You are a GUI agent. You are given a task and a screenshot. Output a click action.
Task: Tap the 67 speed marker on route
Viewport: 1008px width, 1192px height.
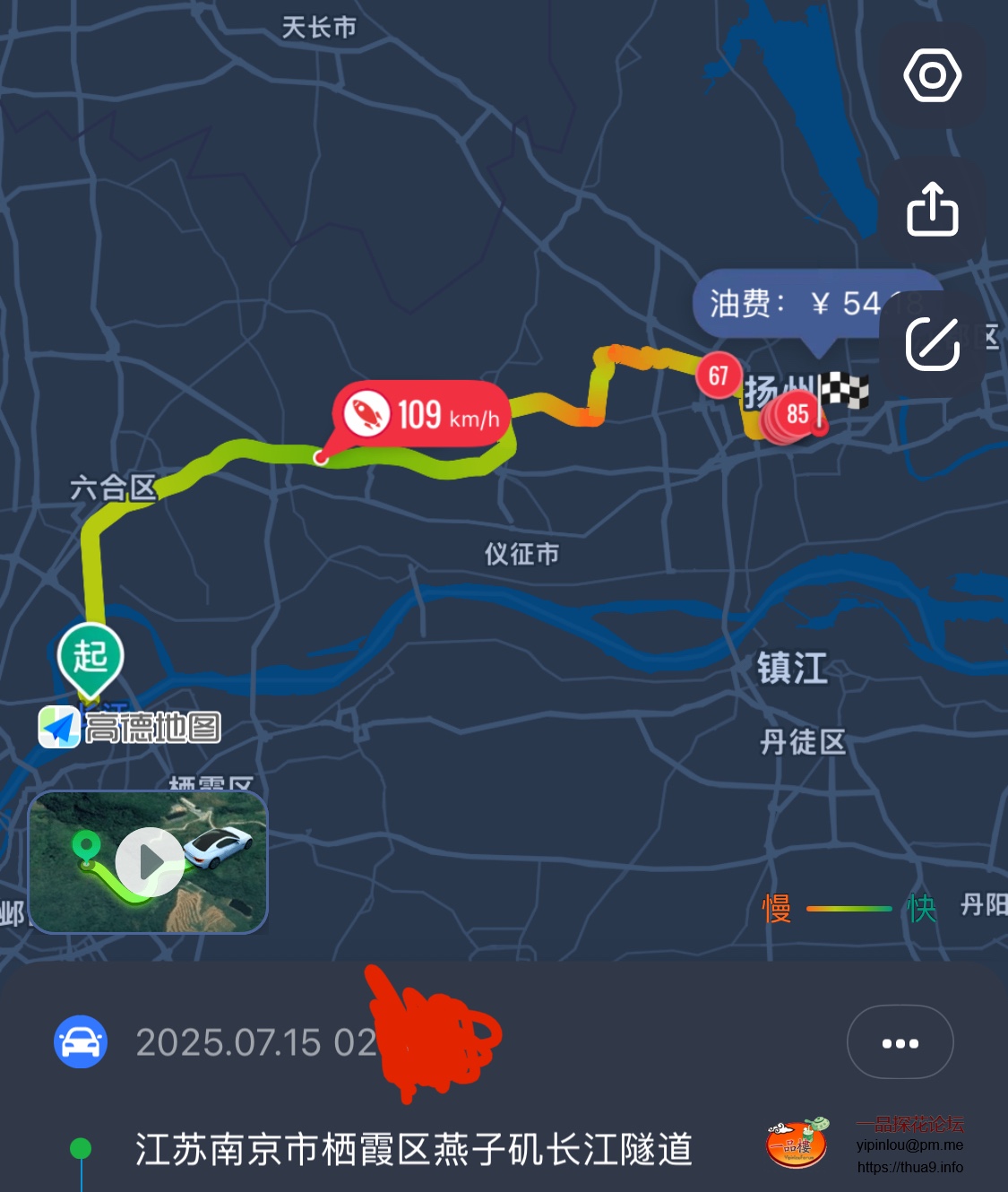[x=719, y=376]
